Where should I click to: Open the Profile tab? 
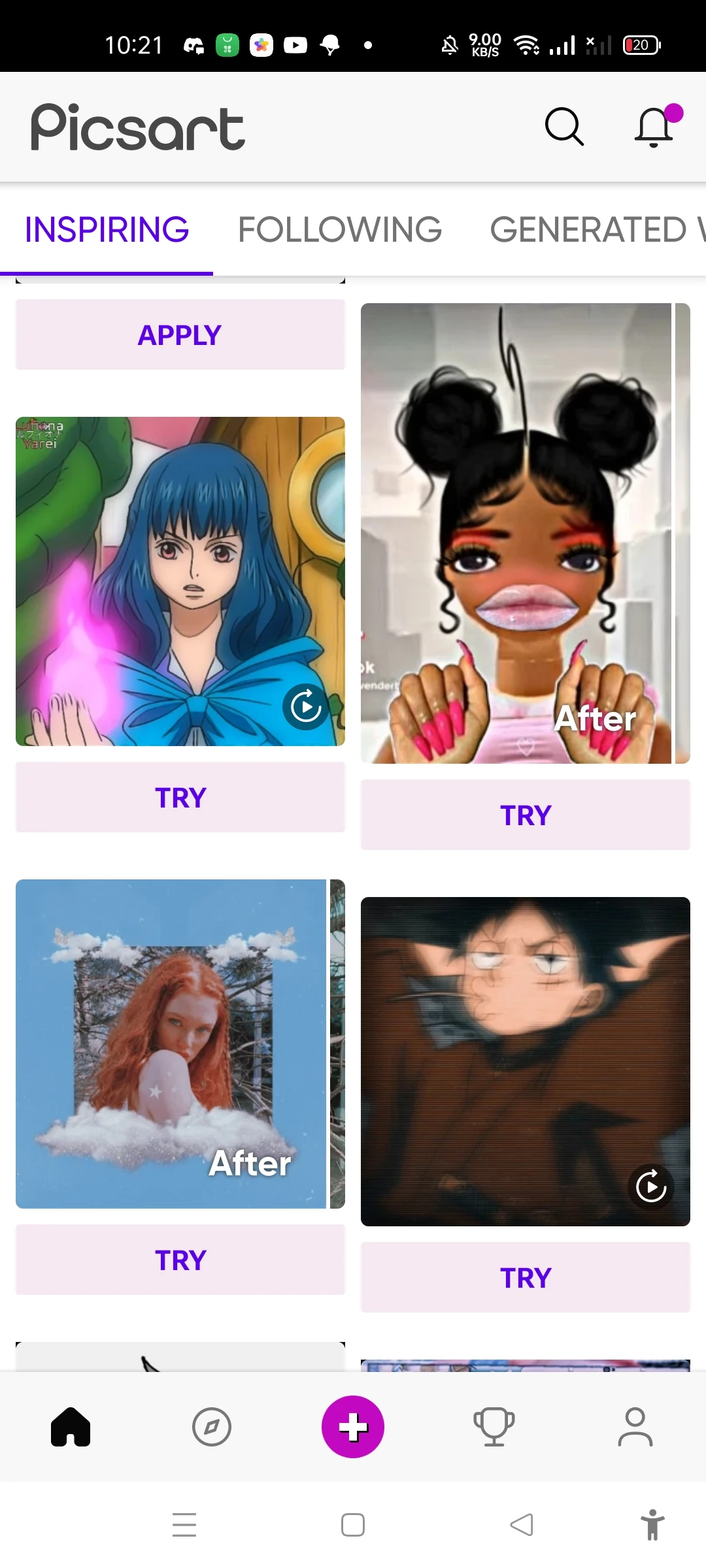pos(635,1427)
